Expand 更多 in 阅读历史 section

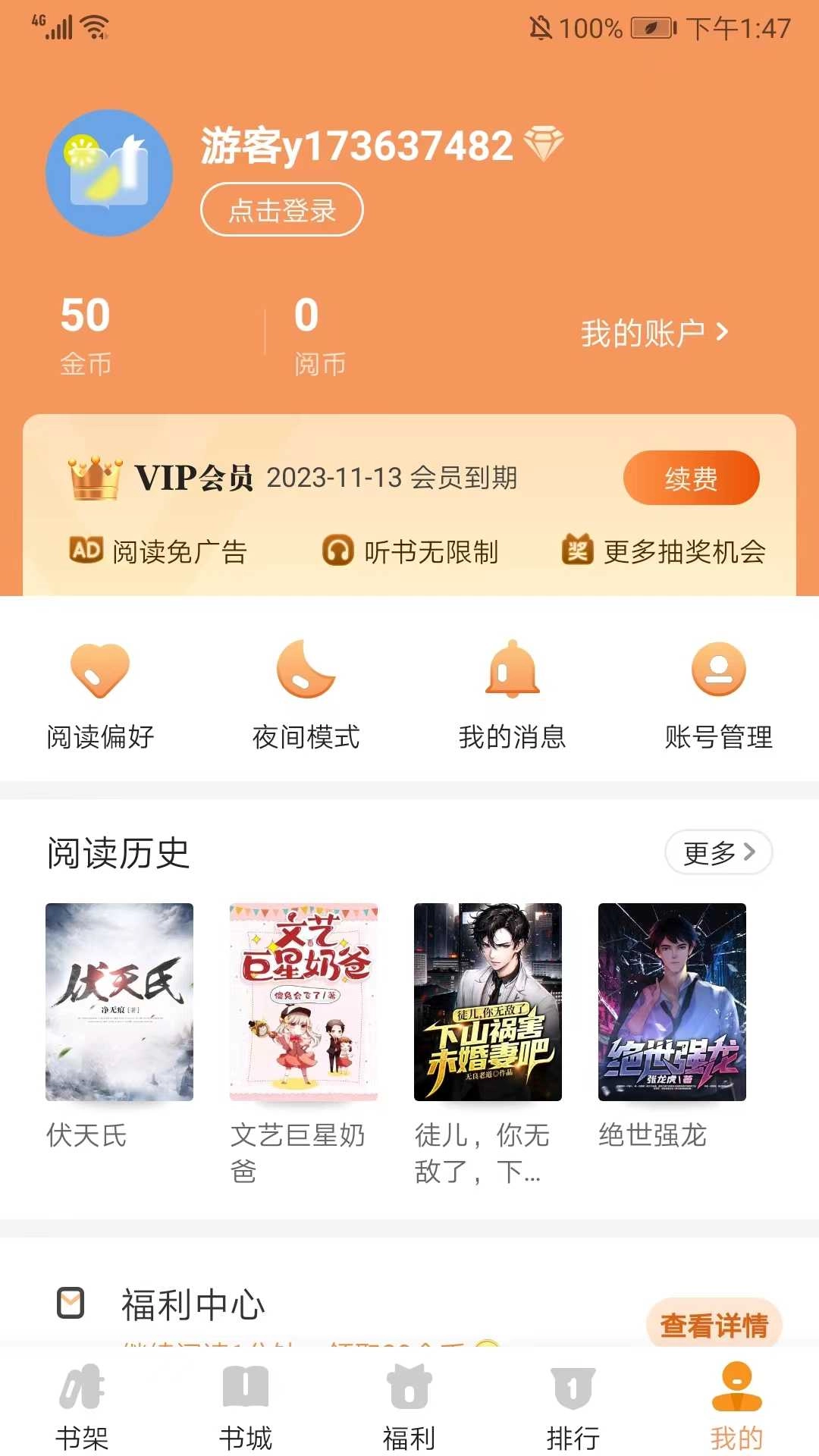click(719, 852)
